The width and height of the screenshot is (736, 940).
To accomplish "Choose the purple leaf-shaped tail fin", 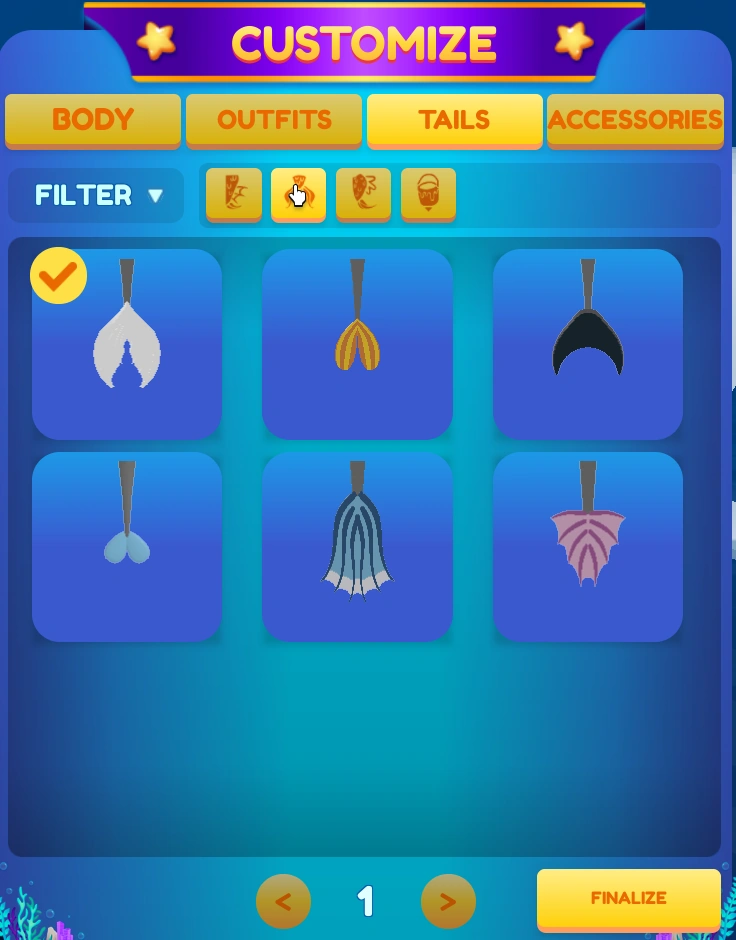I will [588, 546].
